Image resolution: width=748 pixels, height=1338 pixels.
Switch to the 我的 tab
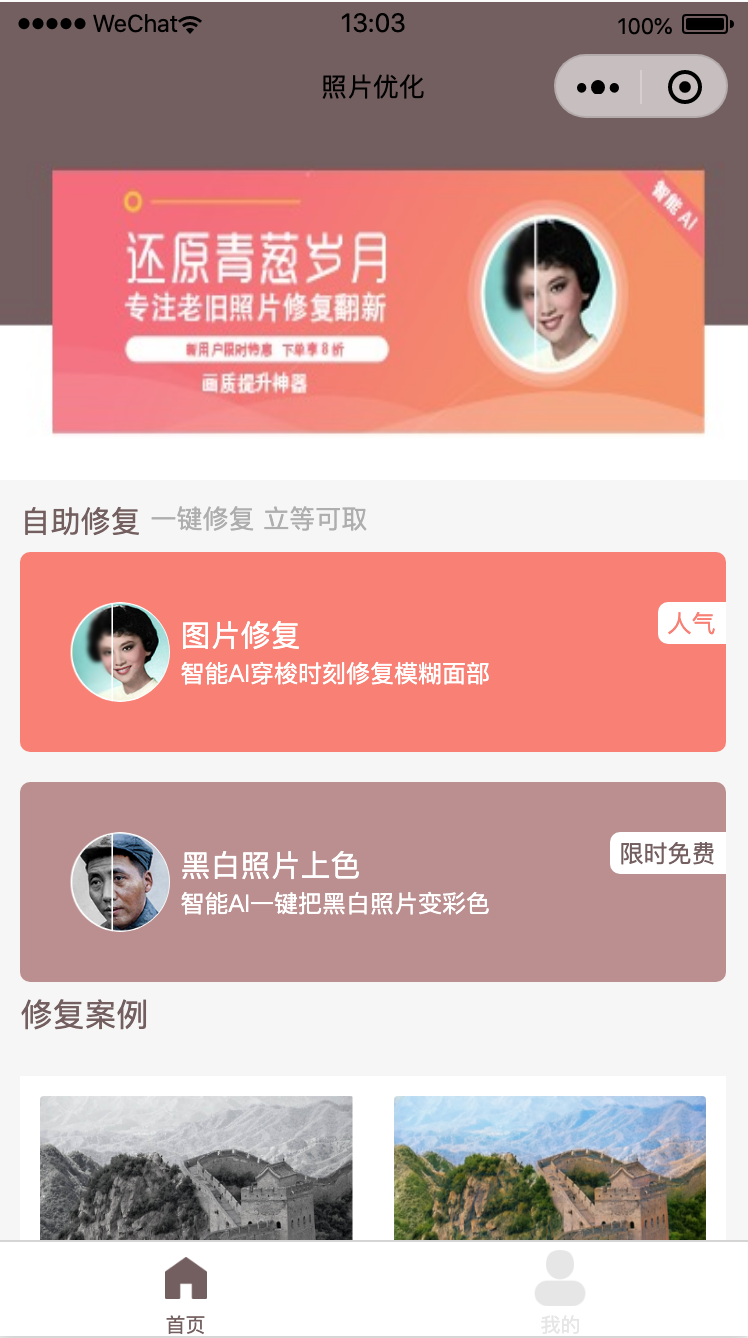560,1294
